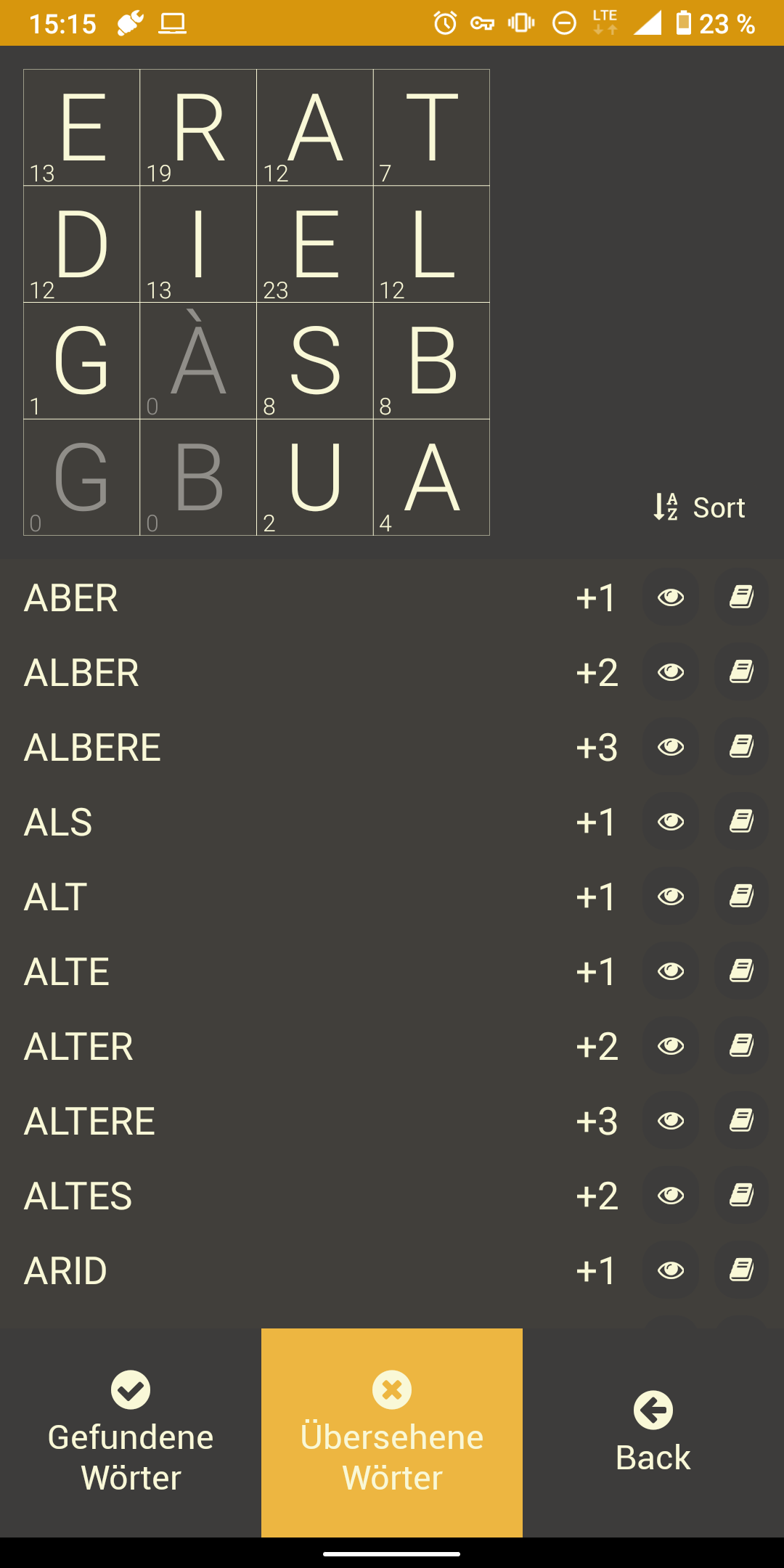Viewport: 784px width, 1568px height.
Task: Open the dictionary entry for ABER
Action: (x=740, y=598)
